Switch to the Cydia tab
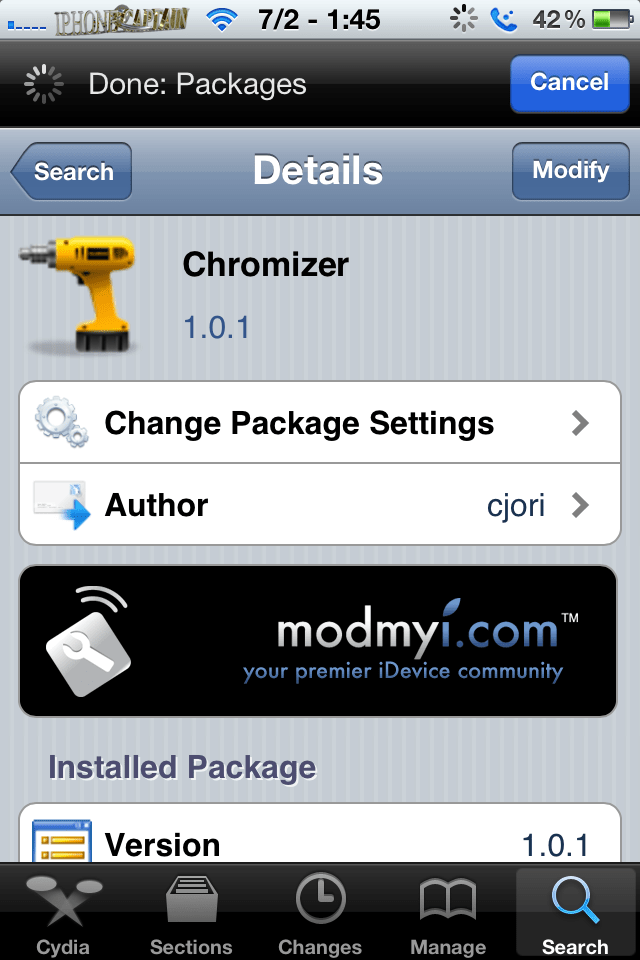 pyautogui.click(x=63, y=913)
